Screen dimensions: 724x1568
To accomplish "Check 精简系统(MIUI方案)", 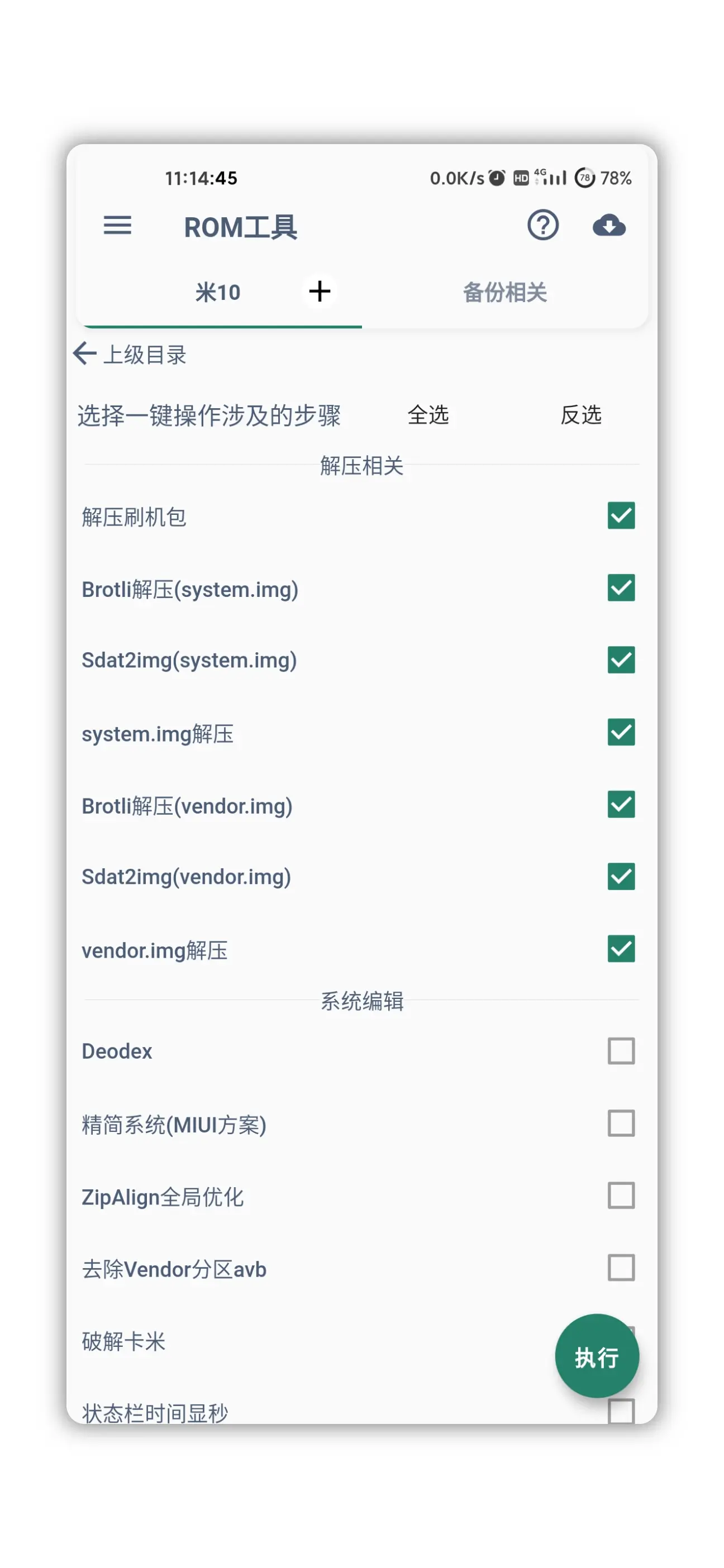I will point(621,1123).
